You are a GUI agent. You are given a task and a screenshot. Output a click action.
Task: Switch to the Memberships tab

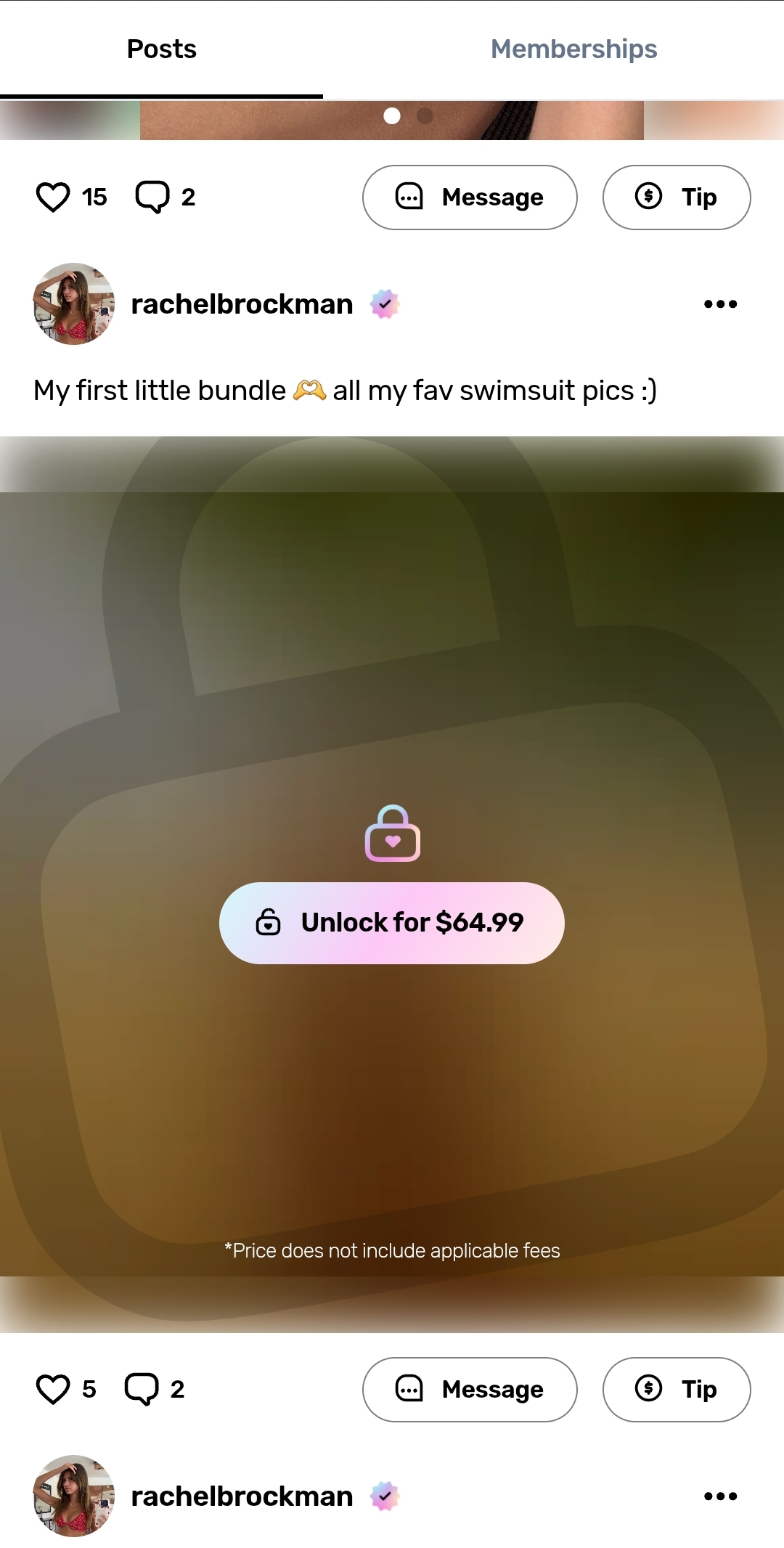click(573, 49)
